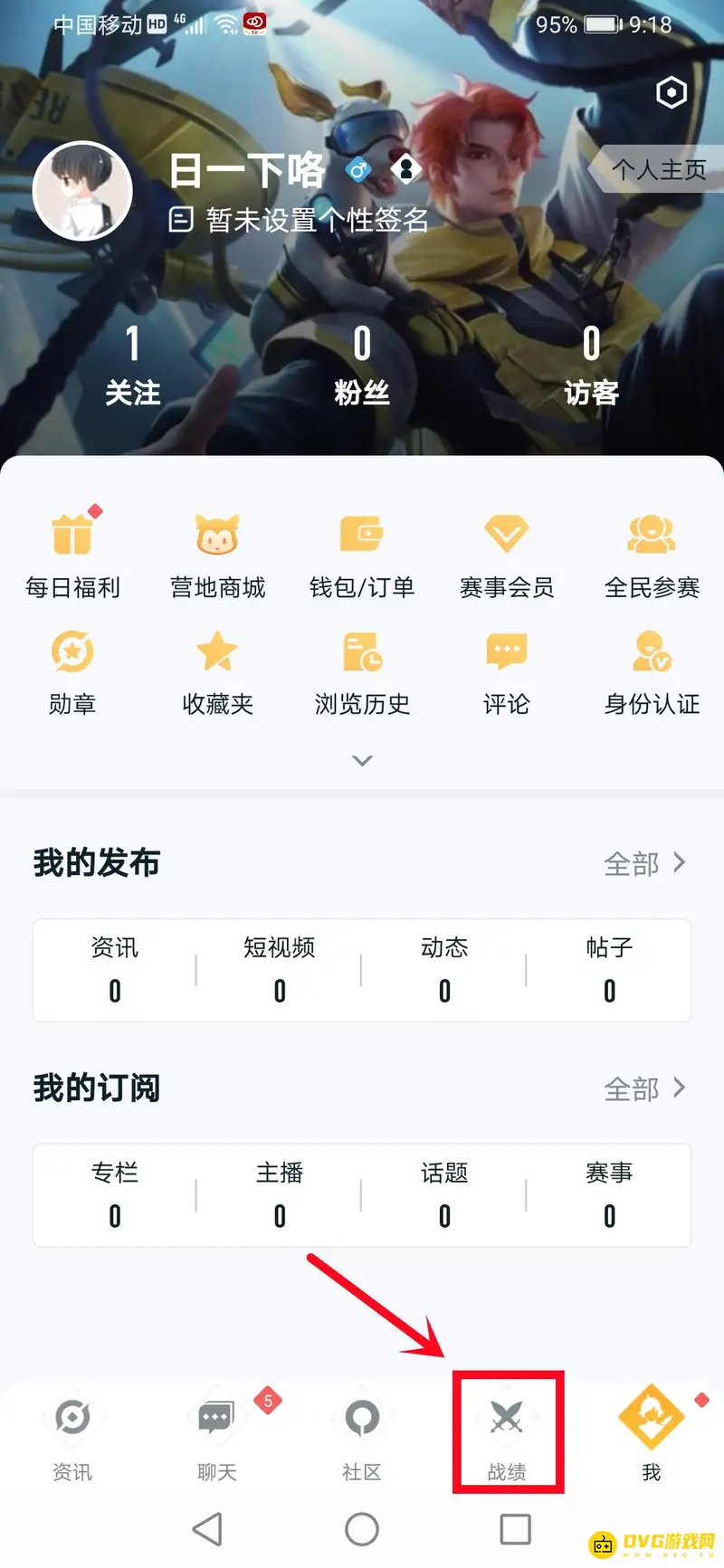The height and width of the screenshot is (1568, 724).
Task: Open the 评论 comments icon
Action: [507, 670]
